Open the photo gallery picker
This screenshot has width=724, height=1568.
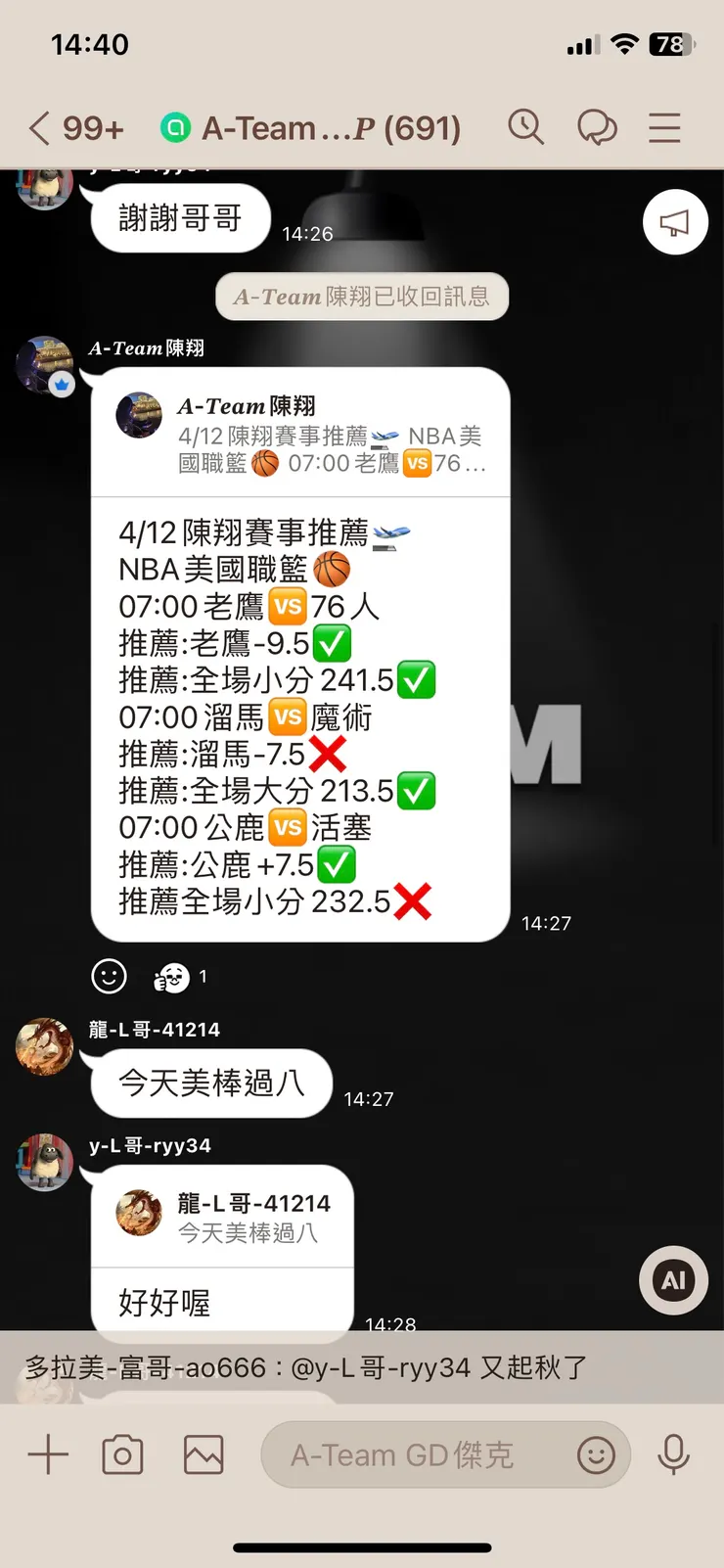203,1454
